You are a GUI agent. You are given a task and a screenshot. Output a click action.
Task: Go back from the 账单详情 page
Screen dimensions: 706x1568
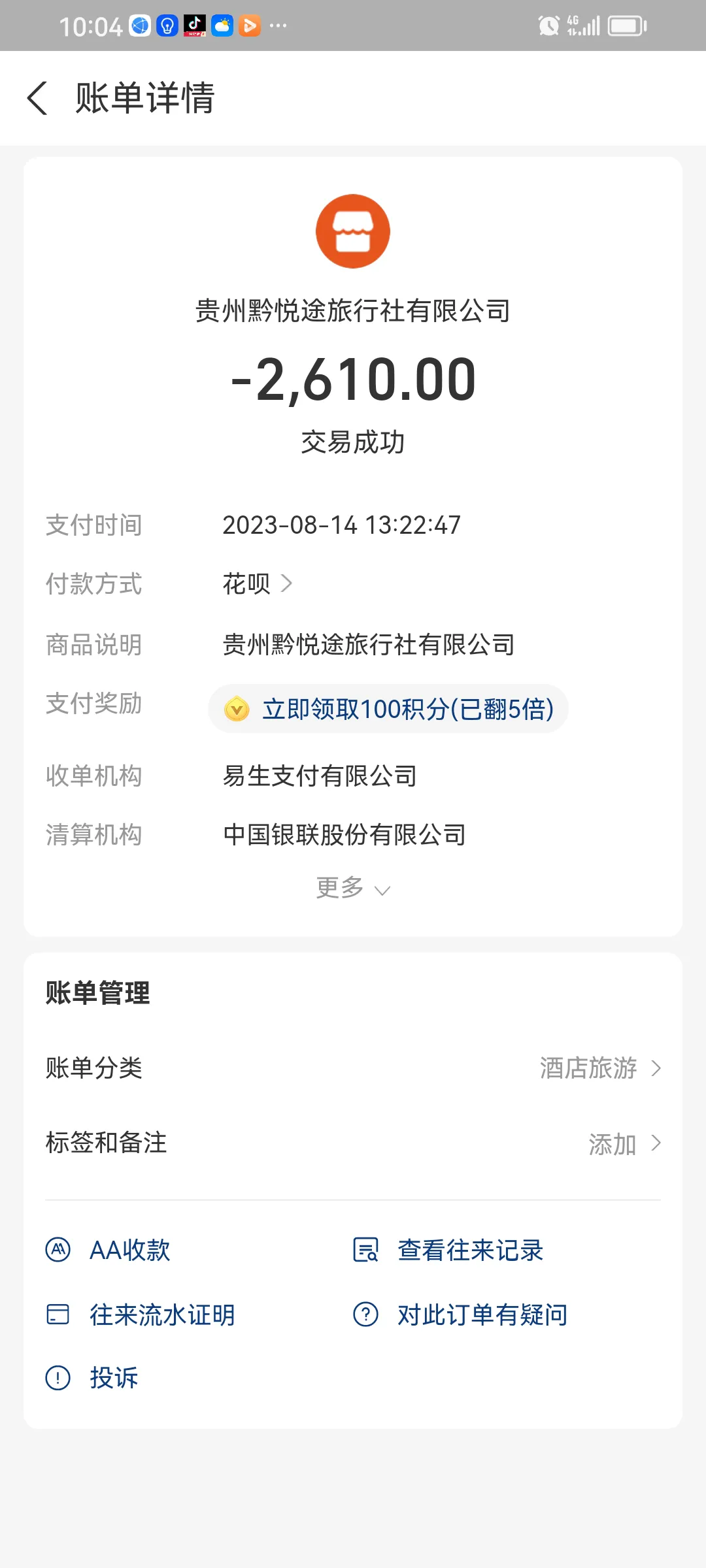coord(37,99)
